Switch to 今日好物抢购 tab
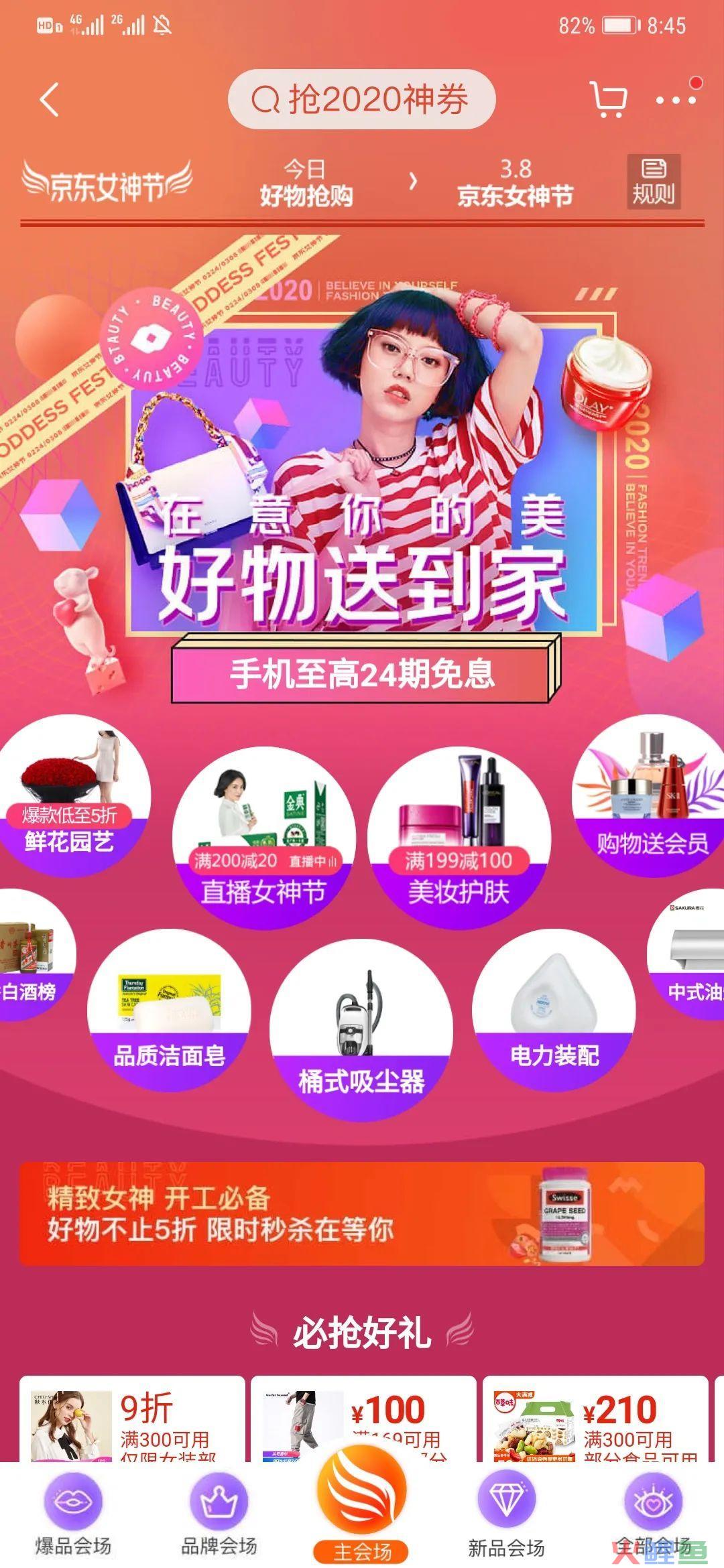 pyautogui.click(x=306, y=182)
